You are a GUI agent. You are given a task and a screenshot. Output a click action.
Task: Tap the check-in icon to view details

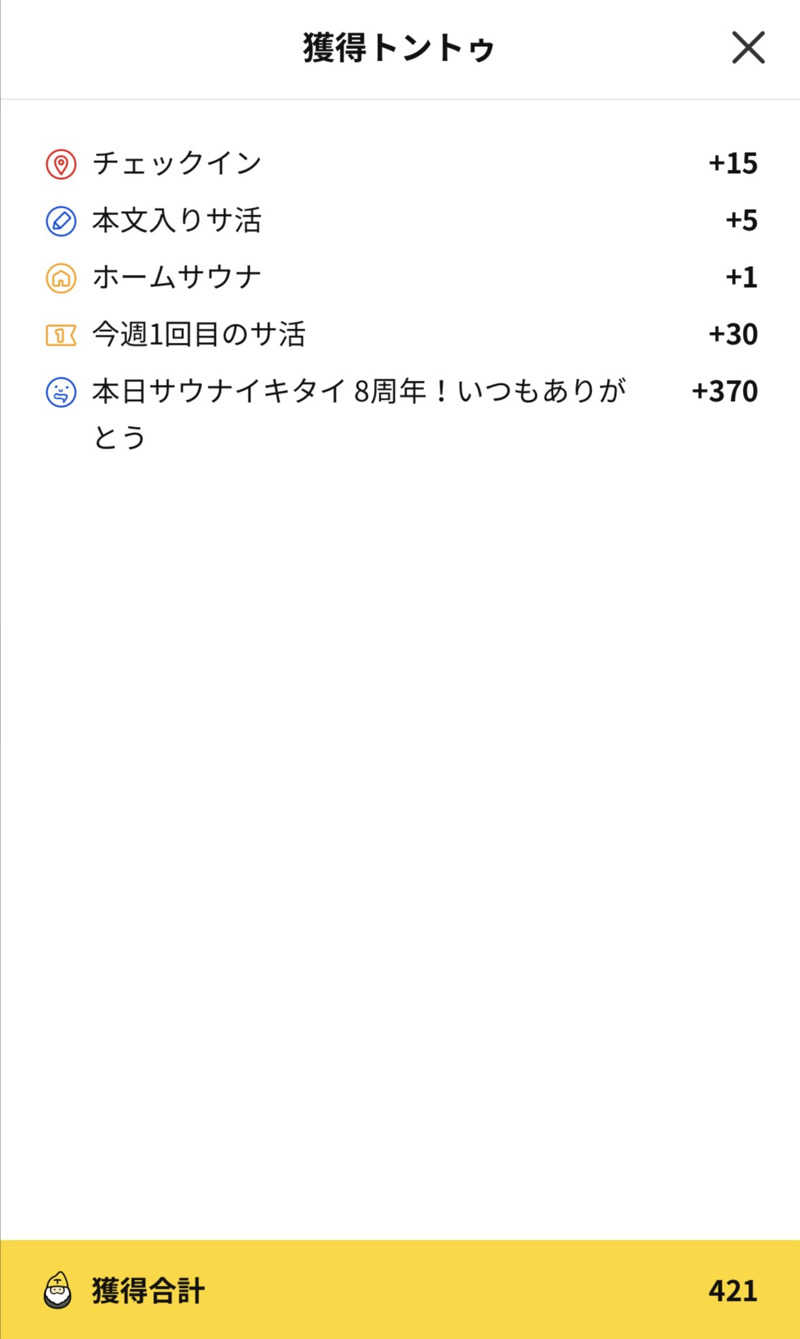coord(58,163)
